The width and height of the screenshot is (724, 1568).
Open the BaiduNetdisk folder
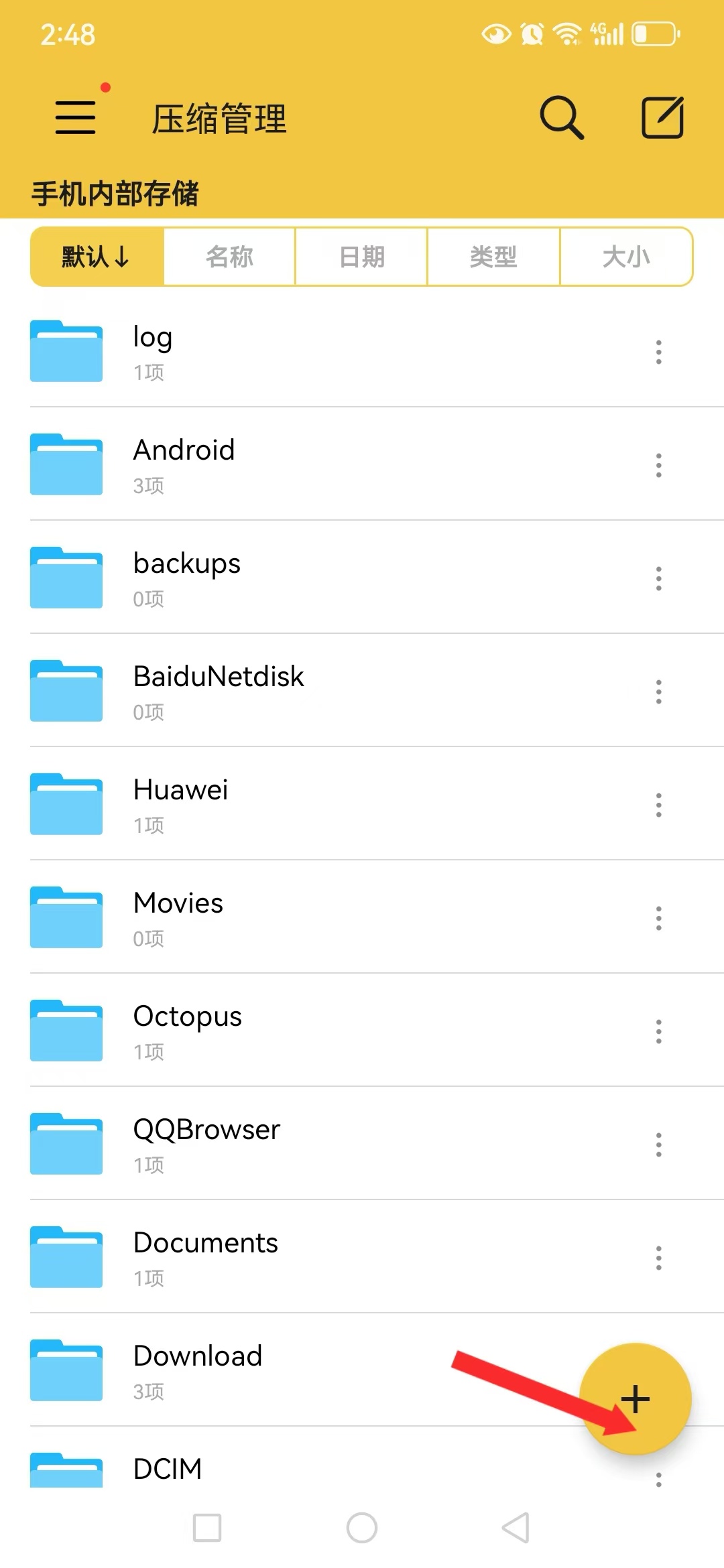(x=268, y=692)
